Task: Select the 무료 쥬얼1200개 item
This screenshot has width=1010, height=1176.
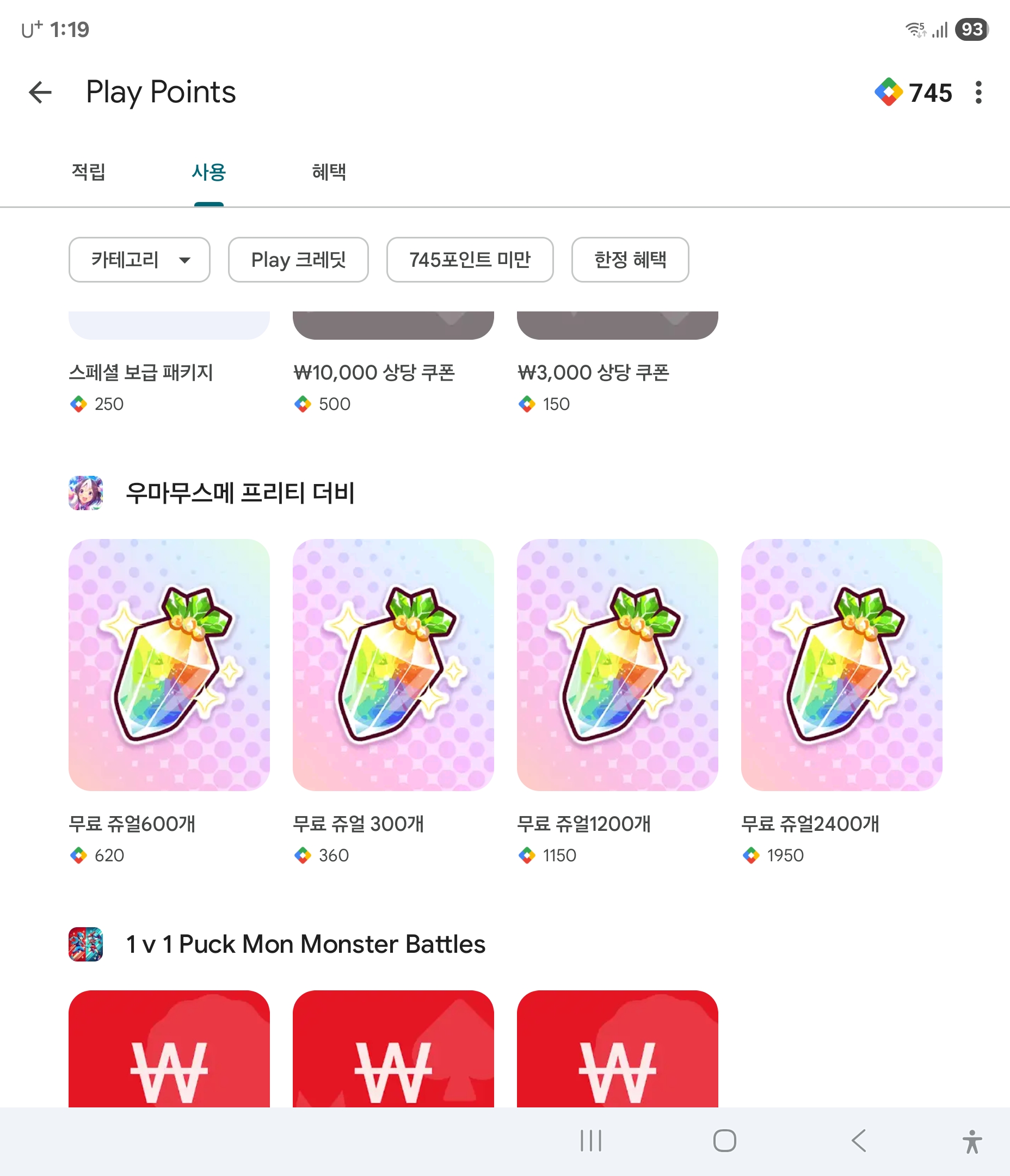Action: click(617, 665)
